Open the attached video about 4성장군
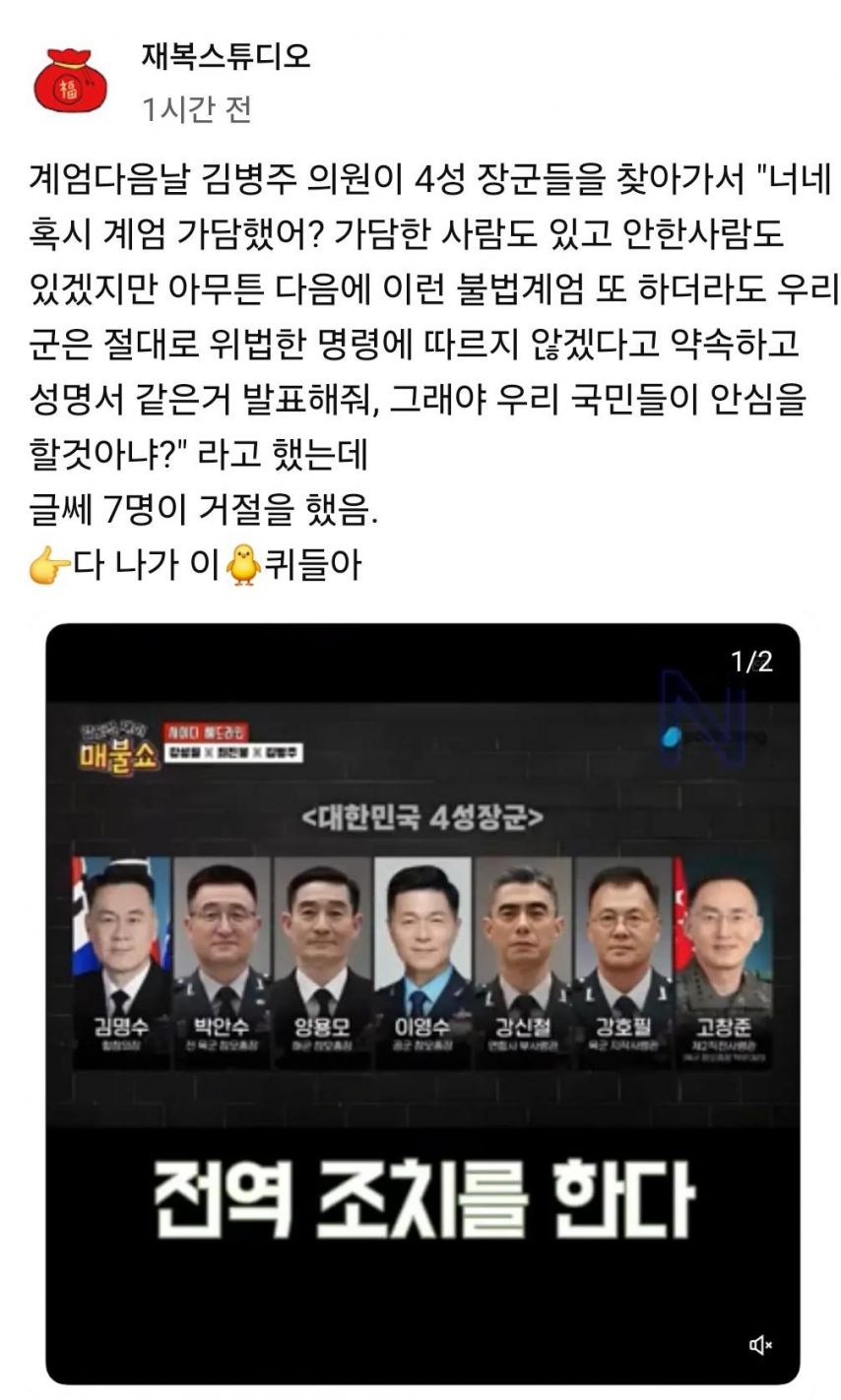The height and width of the screenshot is (1400, 841). click(x=422, y=1004)
